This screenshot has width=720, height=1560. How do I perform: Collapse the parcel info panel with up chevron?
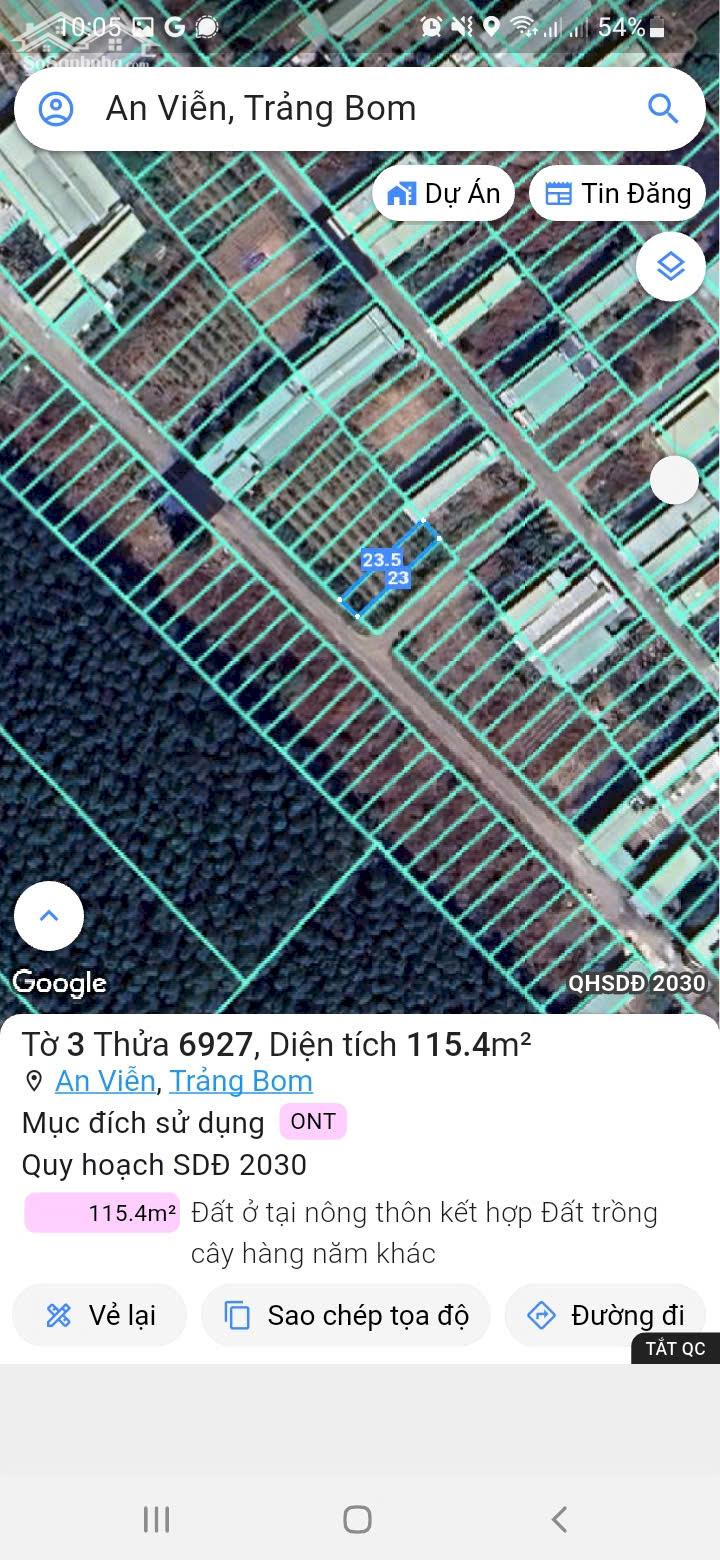[x=49, y=915]
